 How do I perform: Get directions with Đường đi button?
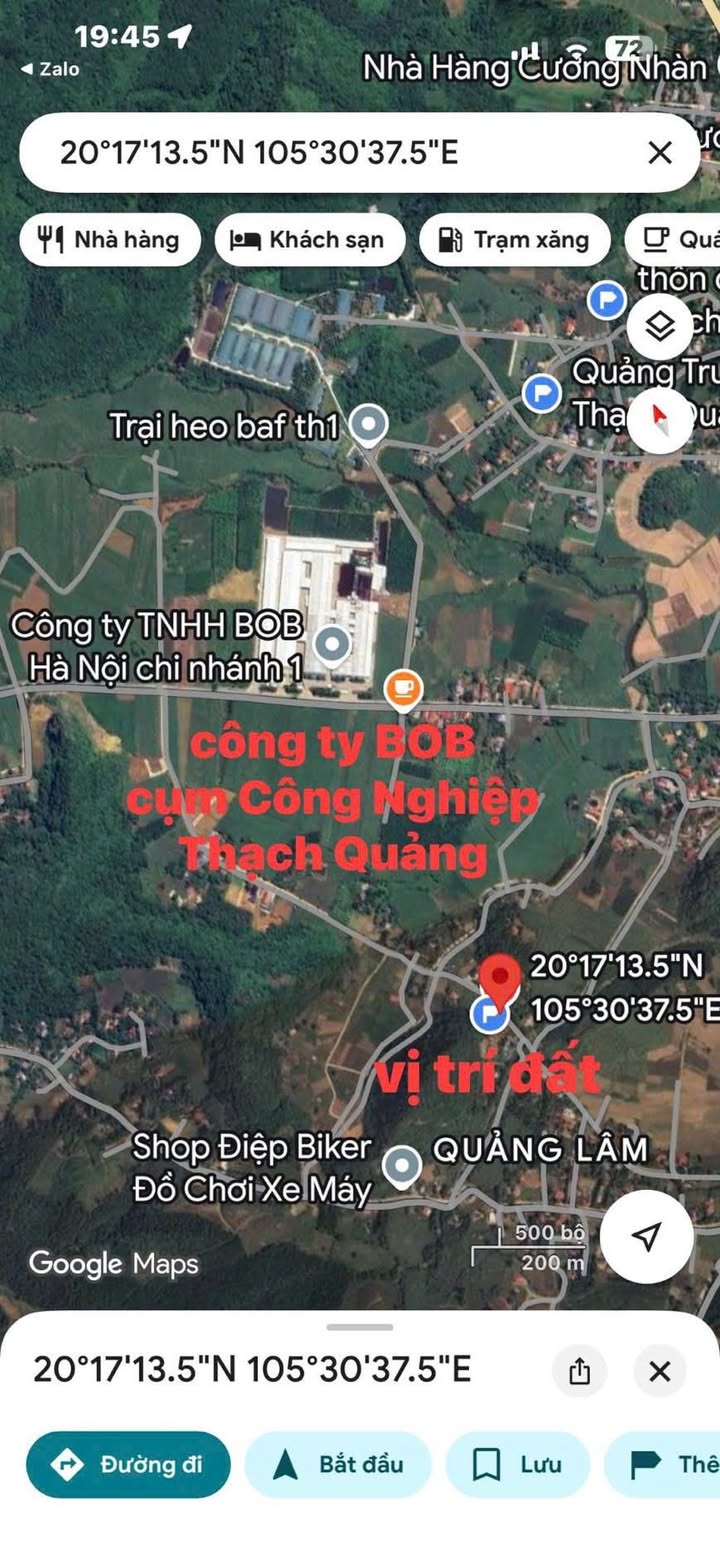tap(128, 1465)
